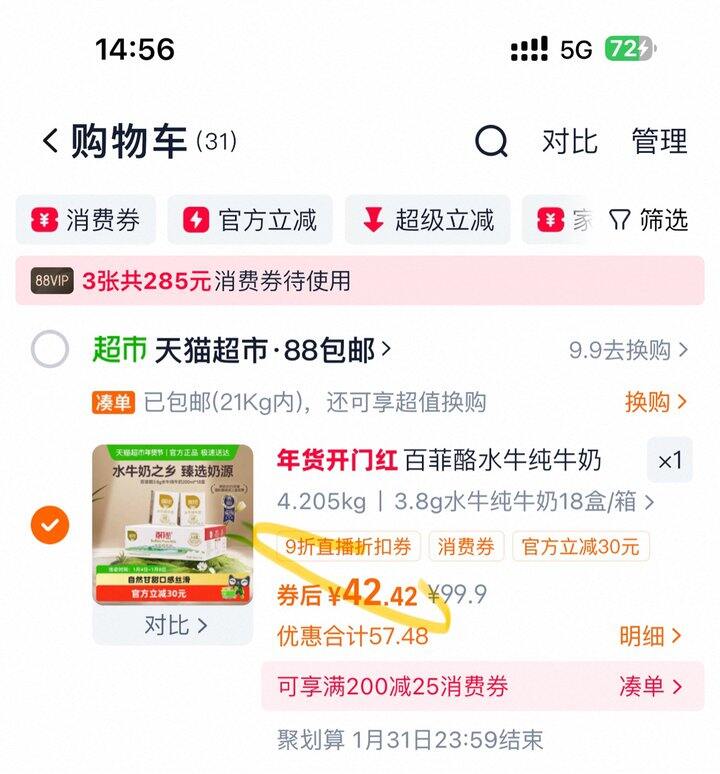
Task: Change the ×1 quantity of milk
Action: 669,461
